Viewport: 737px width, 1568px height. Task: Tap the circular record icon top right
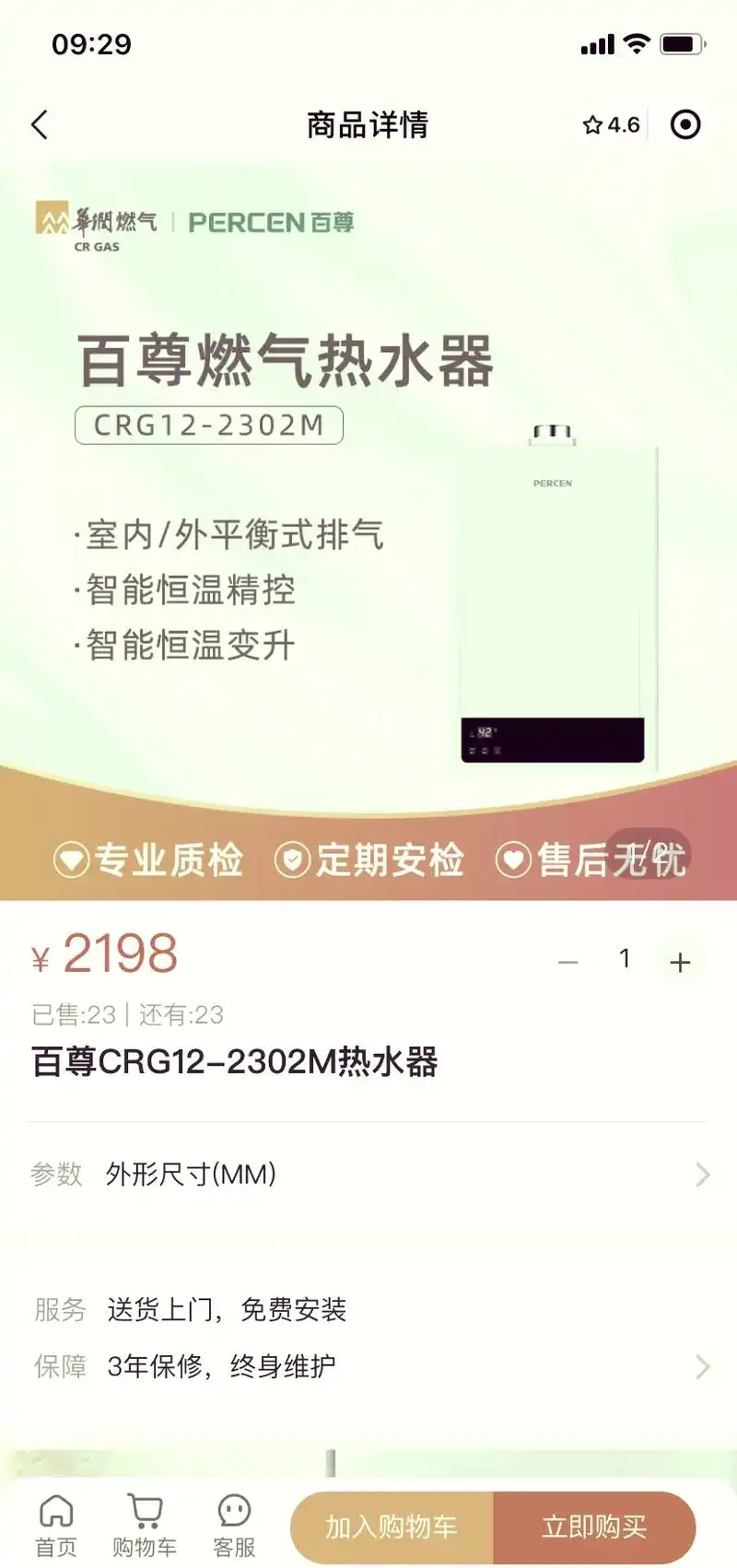[x=685, y=123]
